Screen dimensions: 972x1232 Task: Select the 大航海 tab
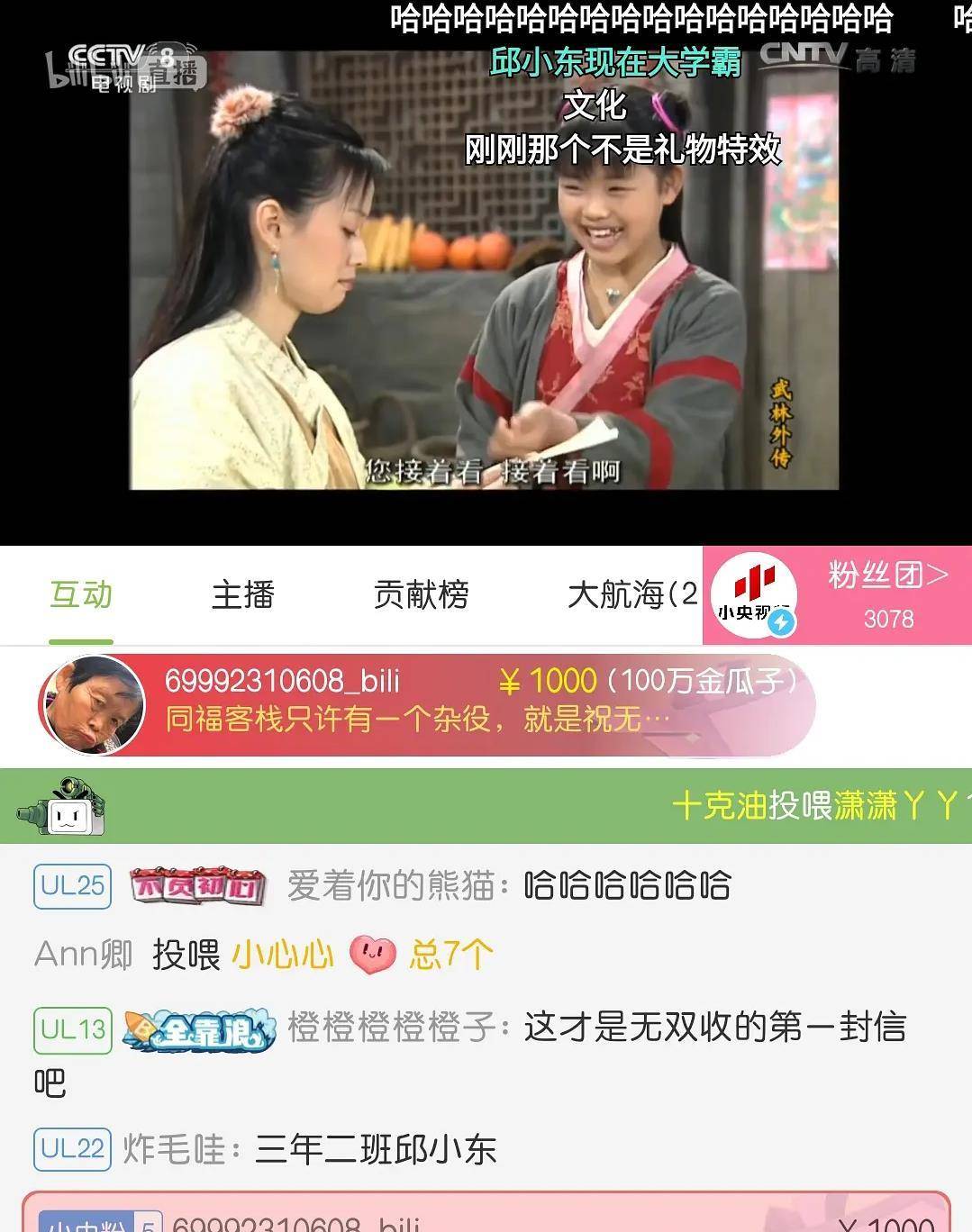pyautogui.click(x=631, y=595)
